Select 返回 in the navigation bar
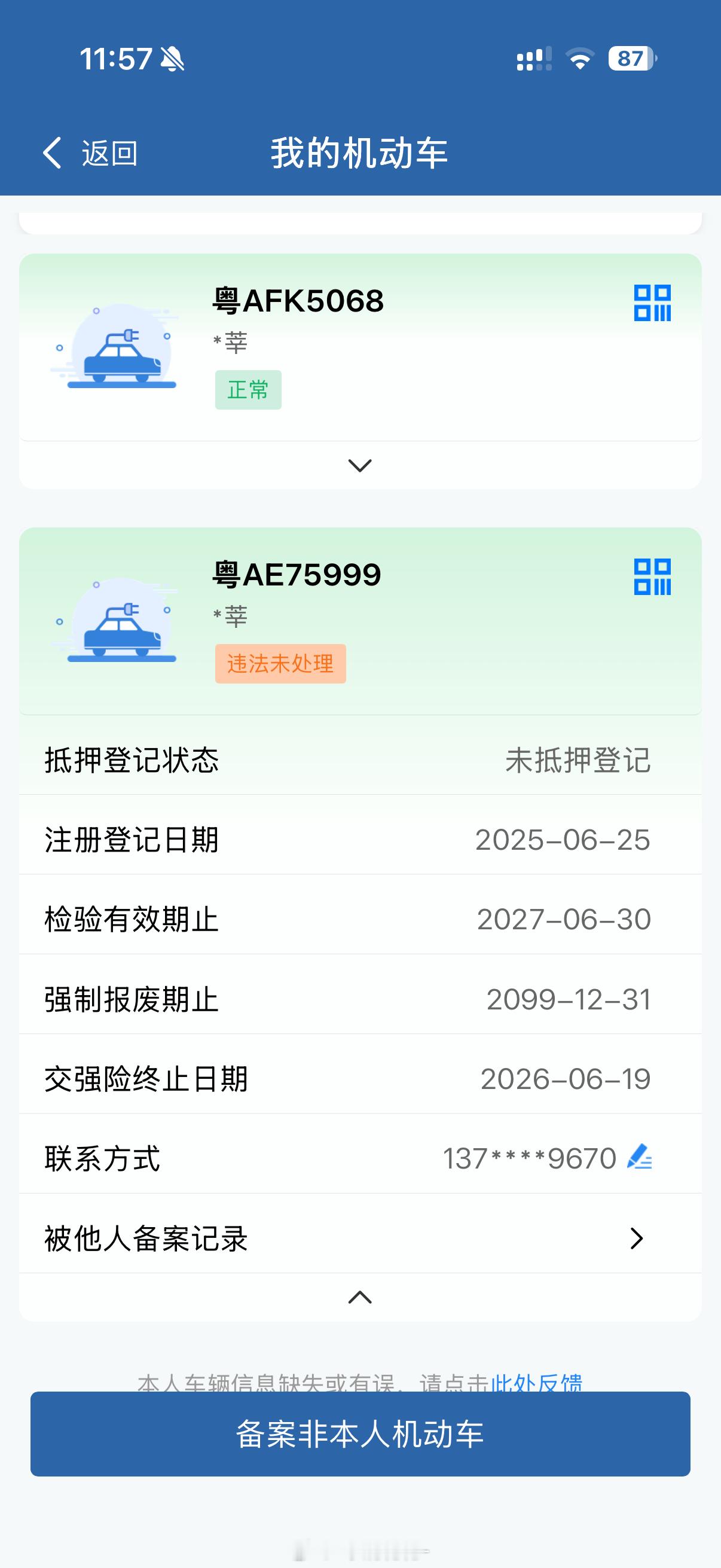 [x=109, y=154]
